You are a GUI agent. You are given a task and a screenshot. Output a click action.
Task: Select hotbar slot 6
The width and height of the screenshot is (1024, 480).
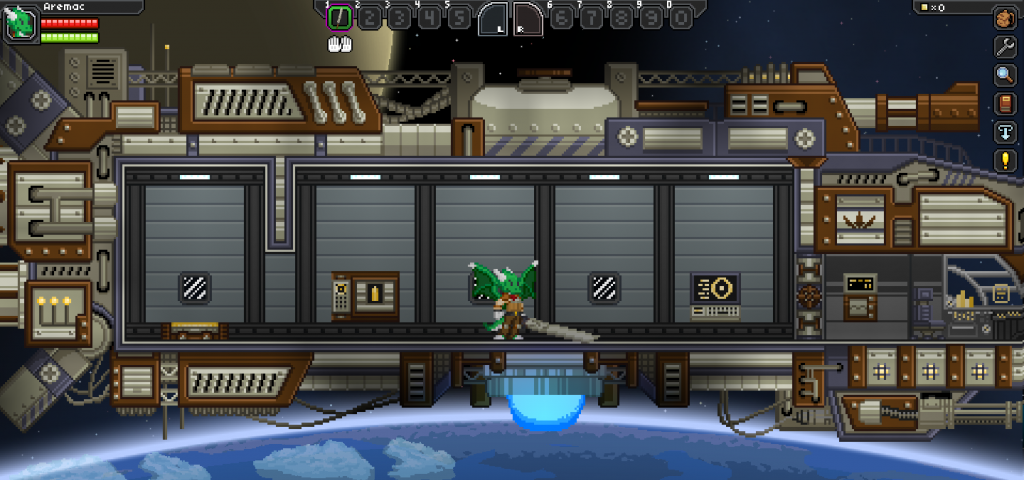pos(562,17)
